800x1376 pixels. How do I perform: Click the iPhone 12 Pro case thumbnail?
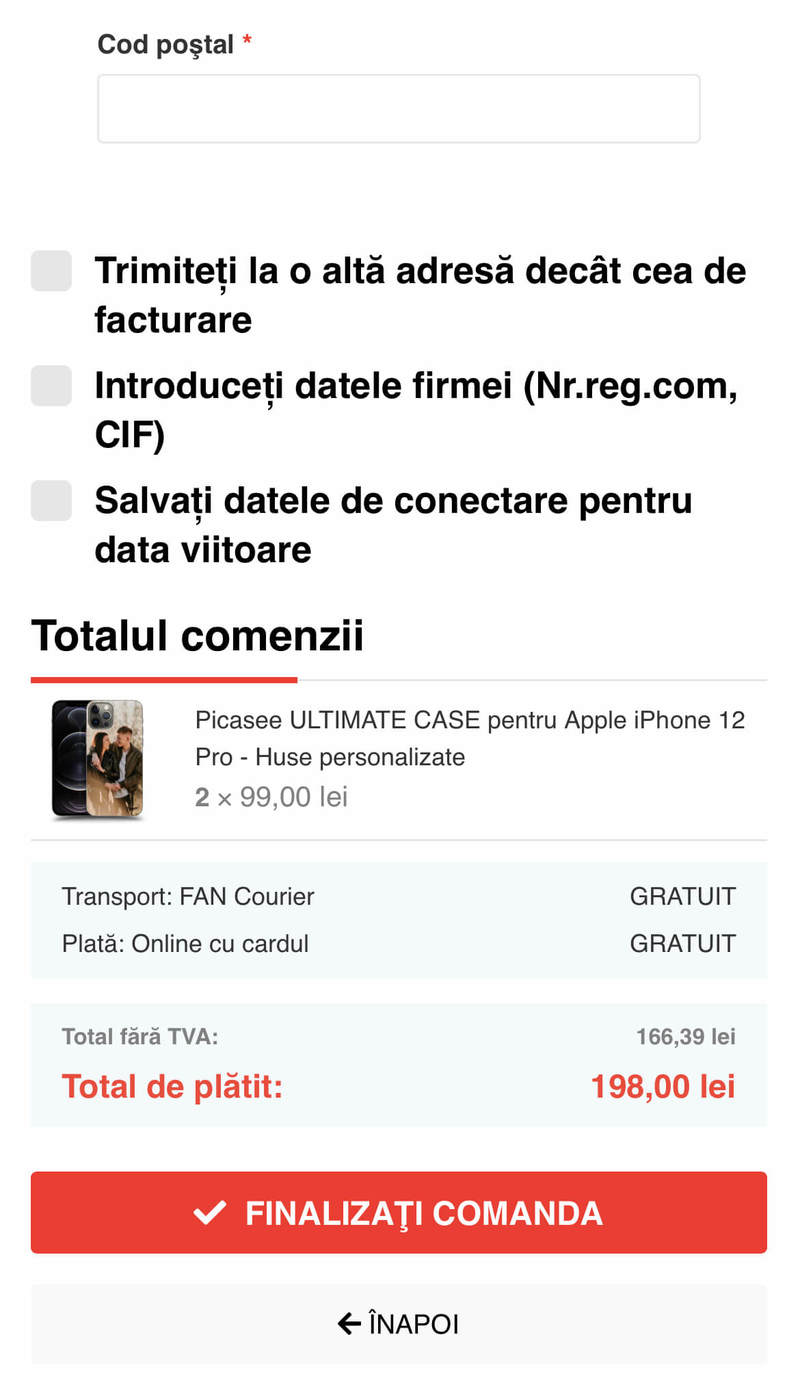97,759
